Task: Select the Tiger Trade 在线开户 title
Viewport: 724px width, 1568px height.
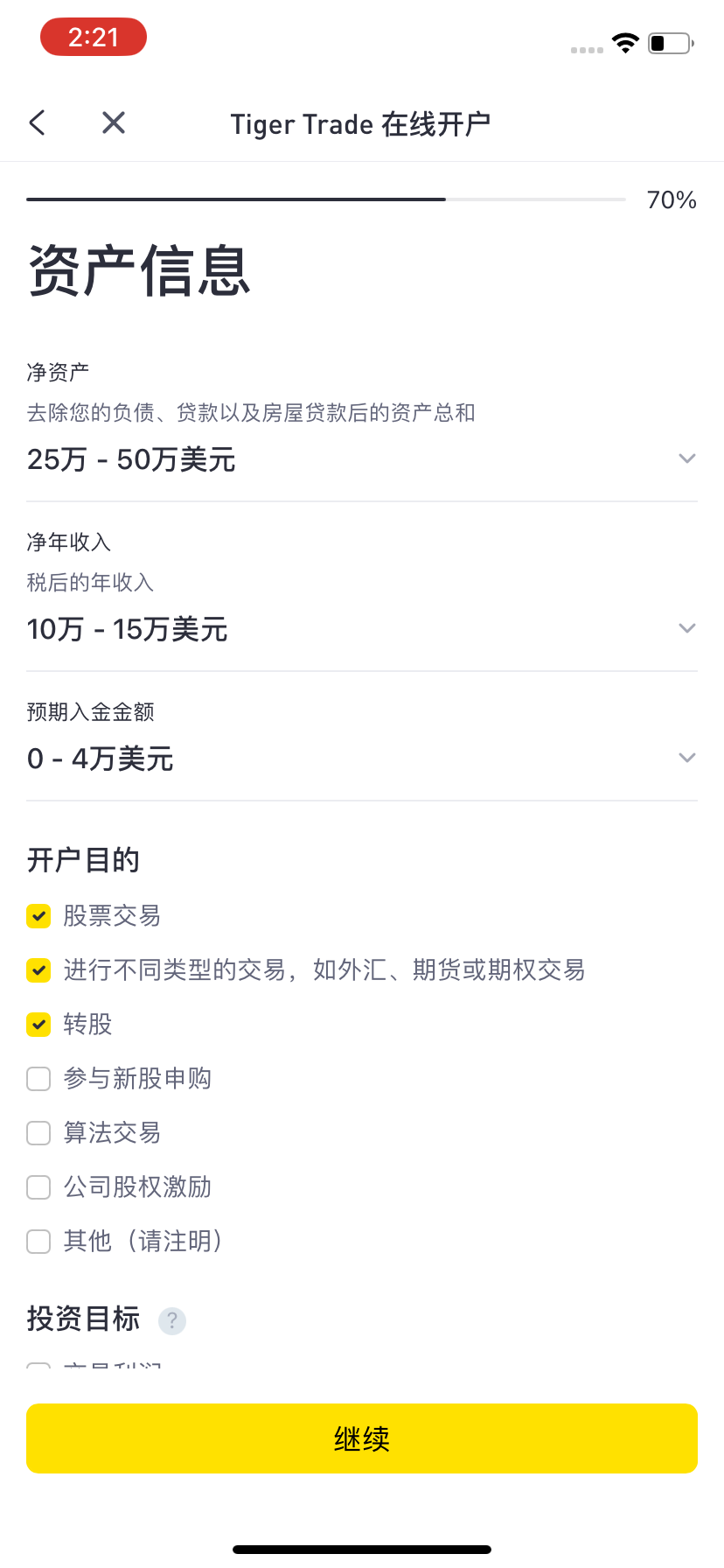Action: pos(360,124)
